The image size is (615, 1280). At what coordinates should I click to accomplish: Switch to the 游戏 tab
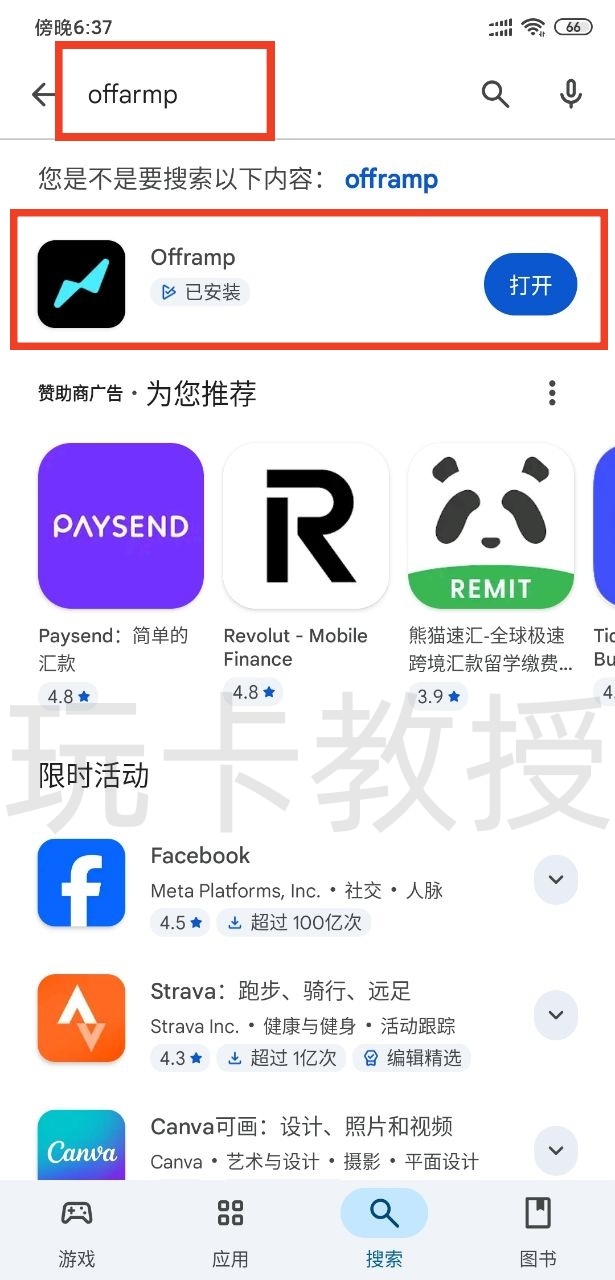(x=77, y=1230)
